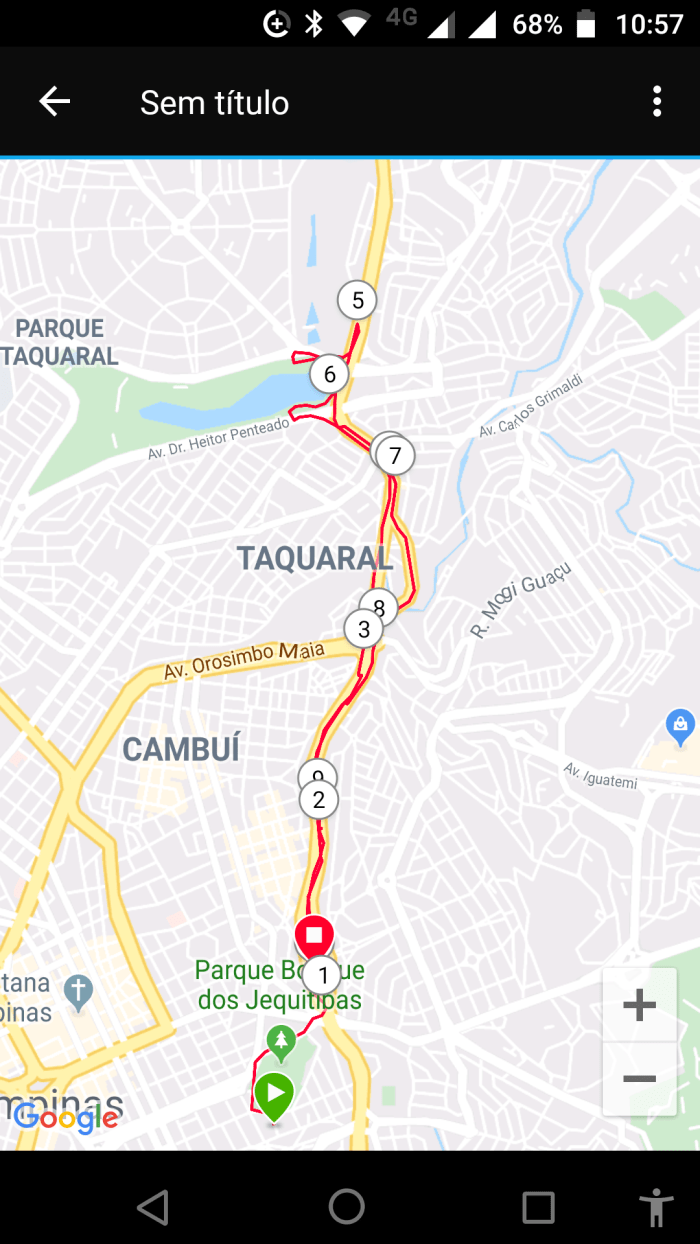
Task: Tap the system home button
Action: click(x=347, y=1207)
